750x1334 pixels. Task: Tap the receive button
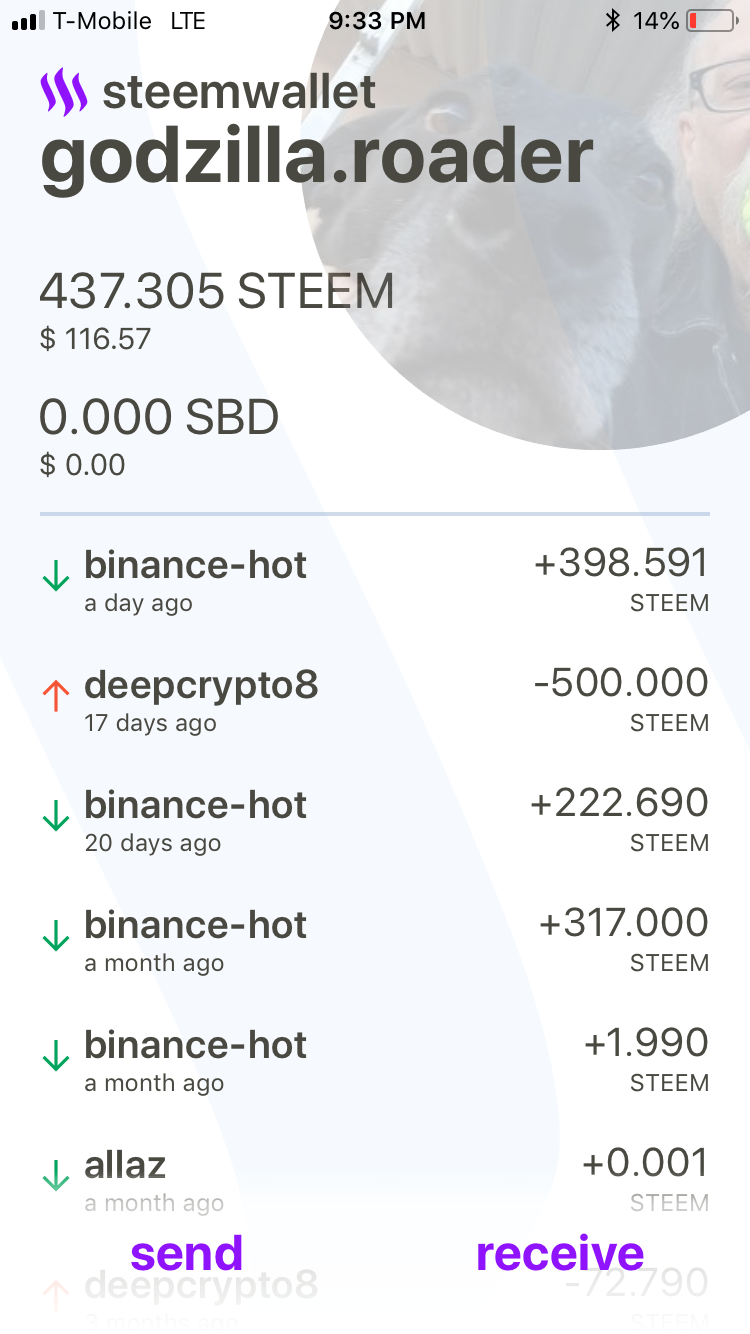pyautogui.click(x=560, y=1253)
